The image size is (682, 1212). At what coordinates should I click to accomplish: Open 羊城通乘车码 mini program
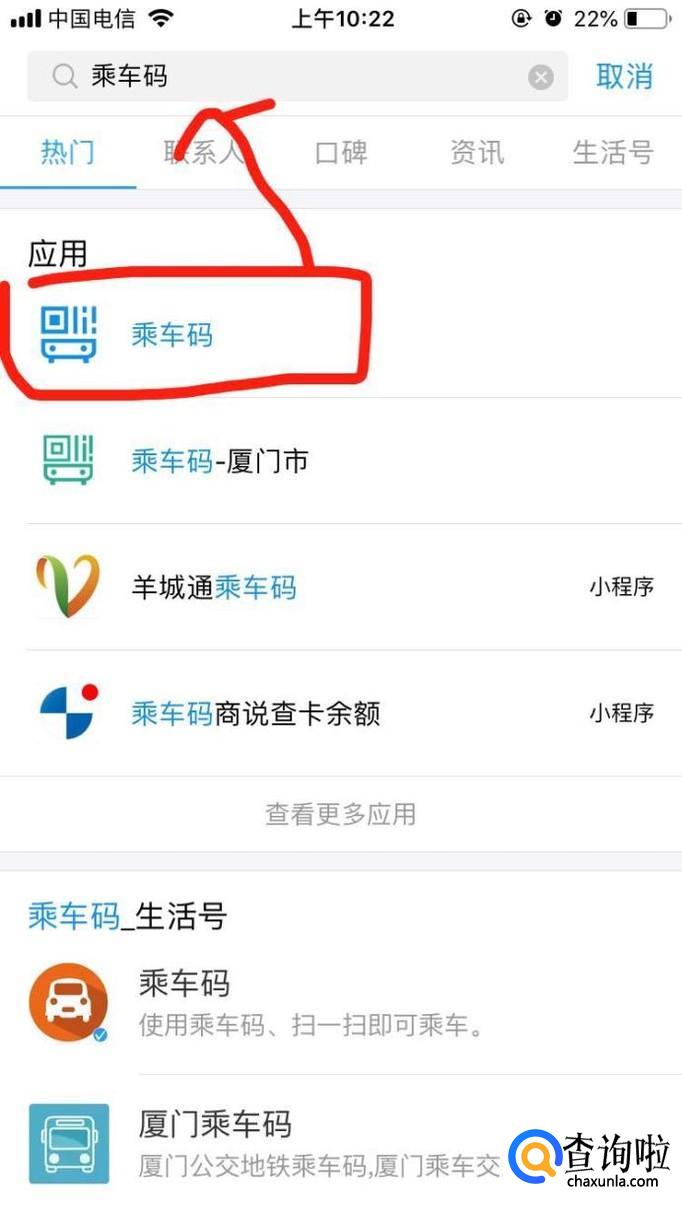coord(214,587)
